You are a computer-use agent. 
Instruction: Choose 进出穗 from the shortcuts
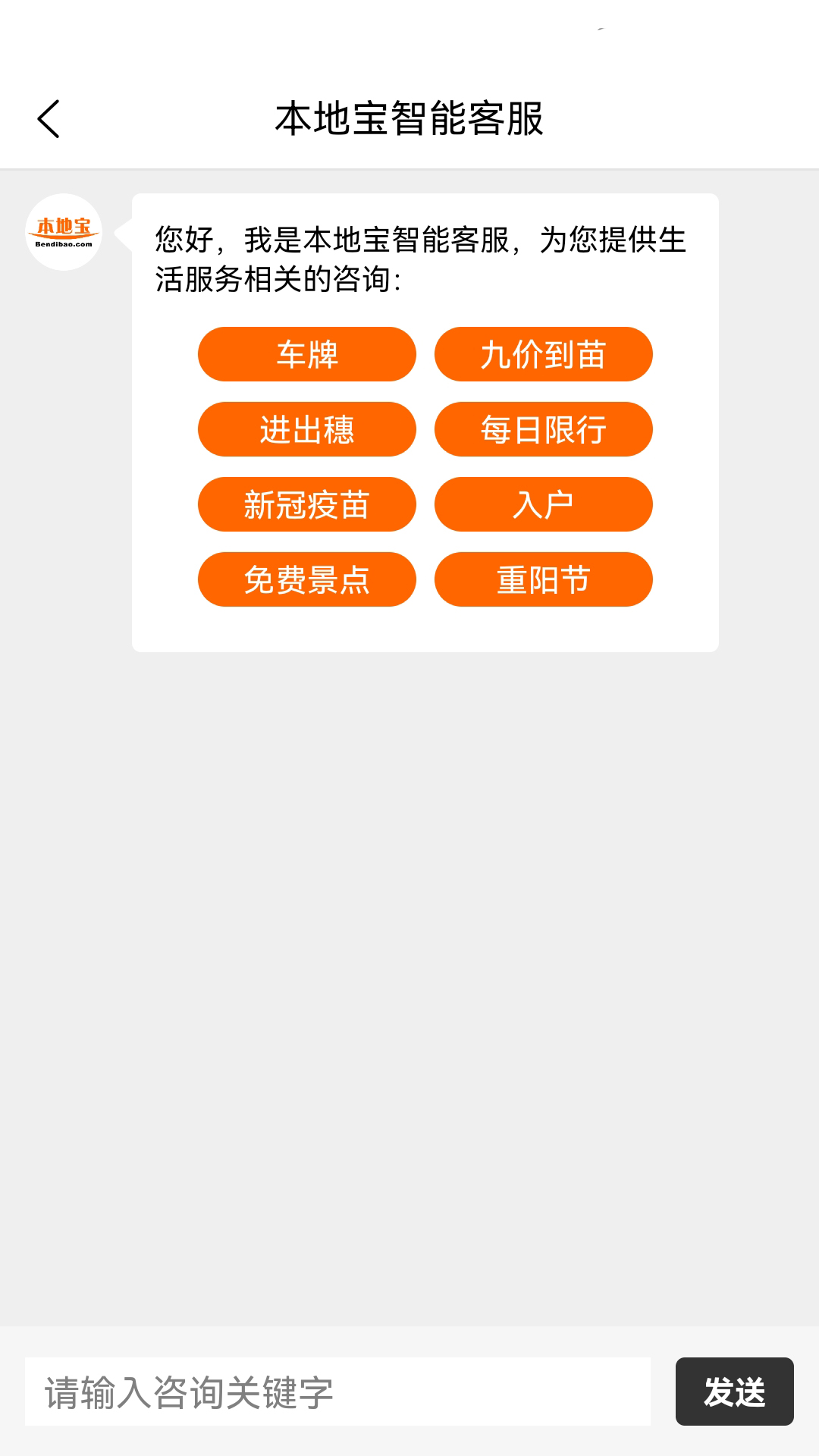[306, 428]
